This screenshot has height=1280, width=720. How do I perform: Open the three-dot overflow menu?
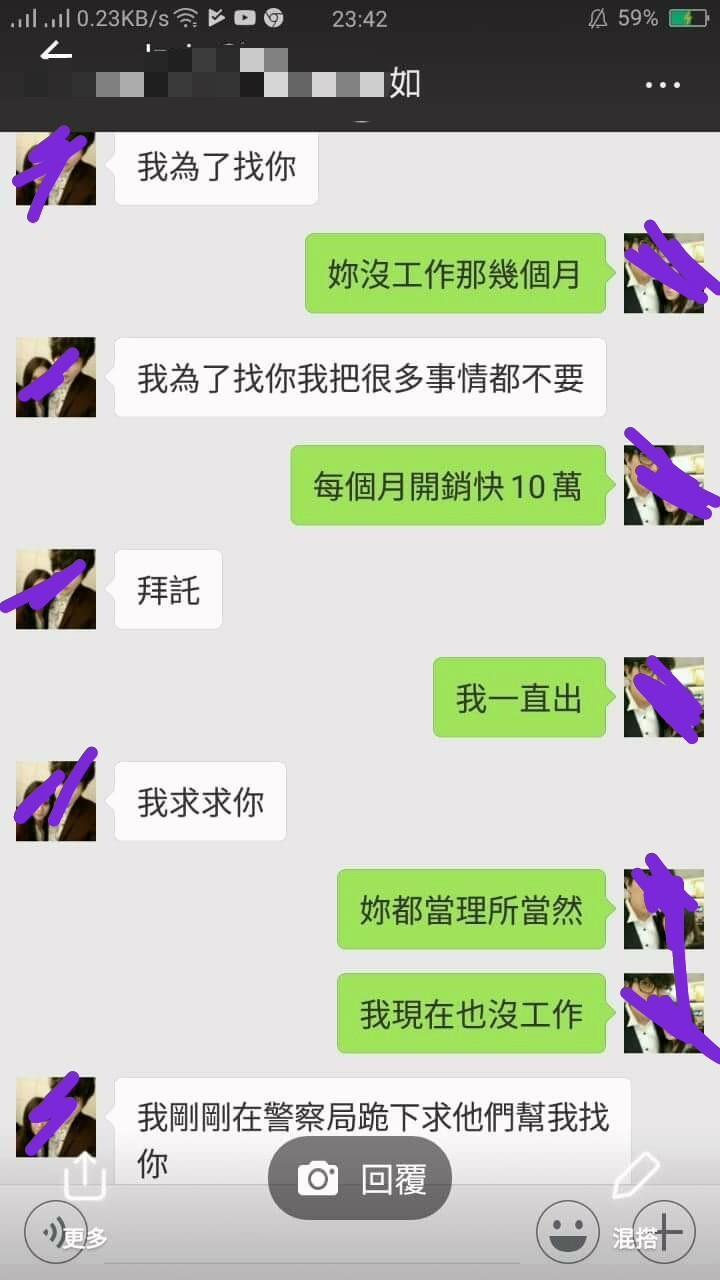click(663, 86)
